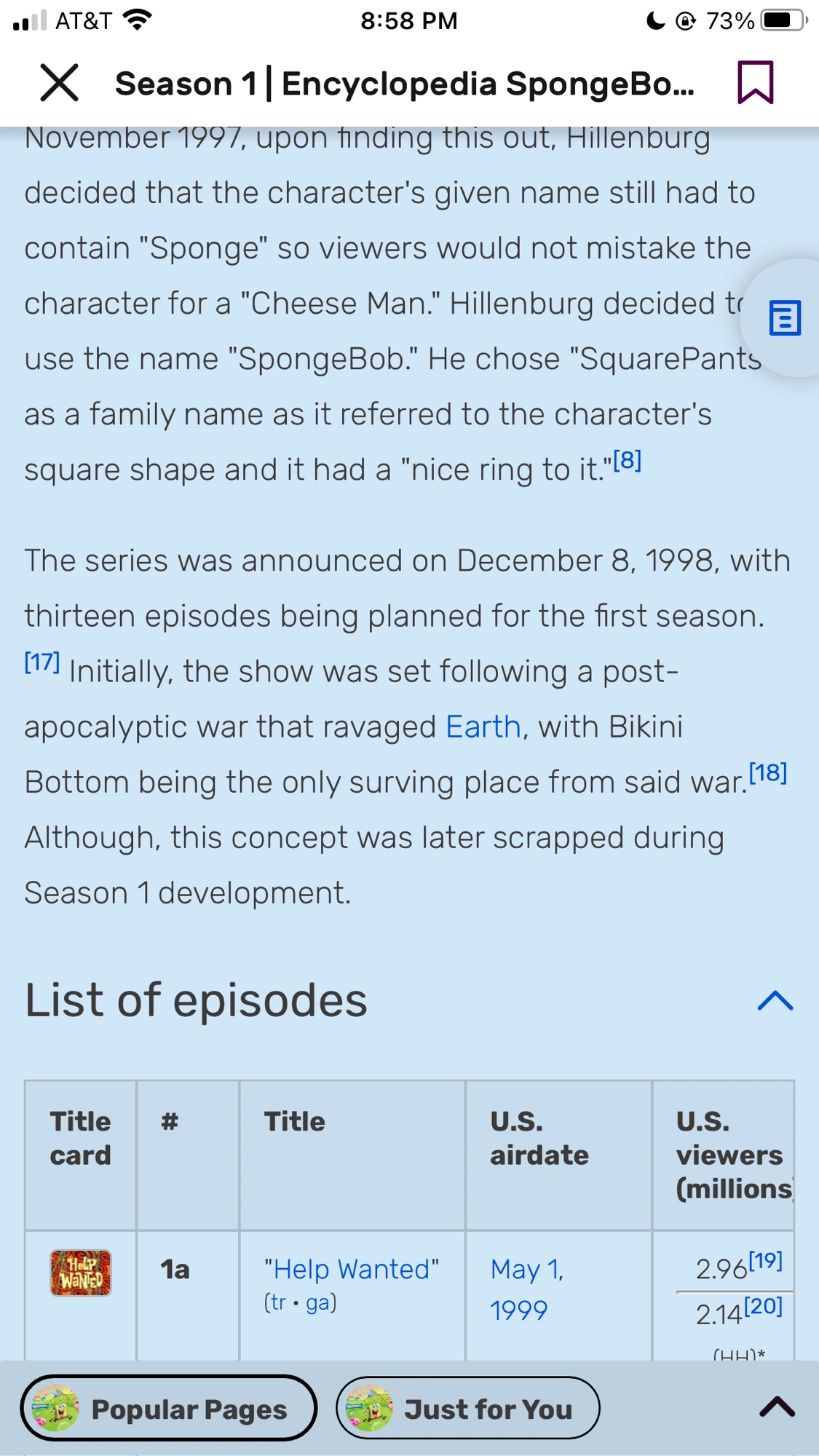
Task: Open the Help Wanted title card image
Action: coord(81,1273)
